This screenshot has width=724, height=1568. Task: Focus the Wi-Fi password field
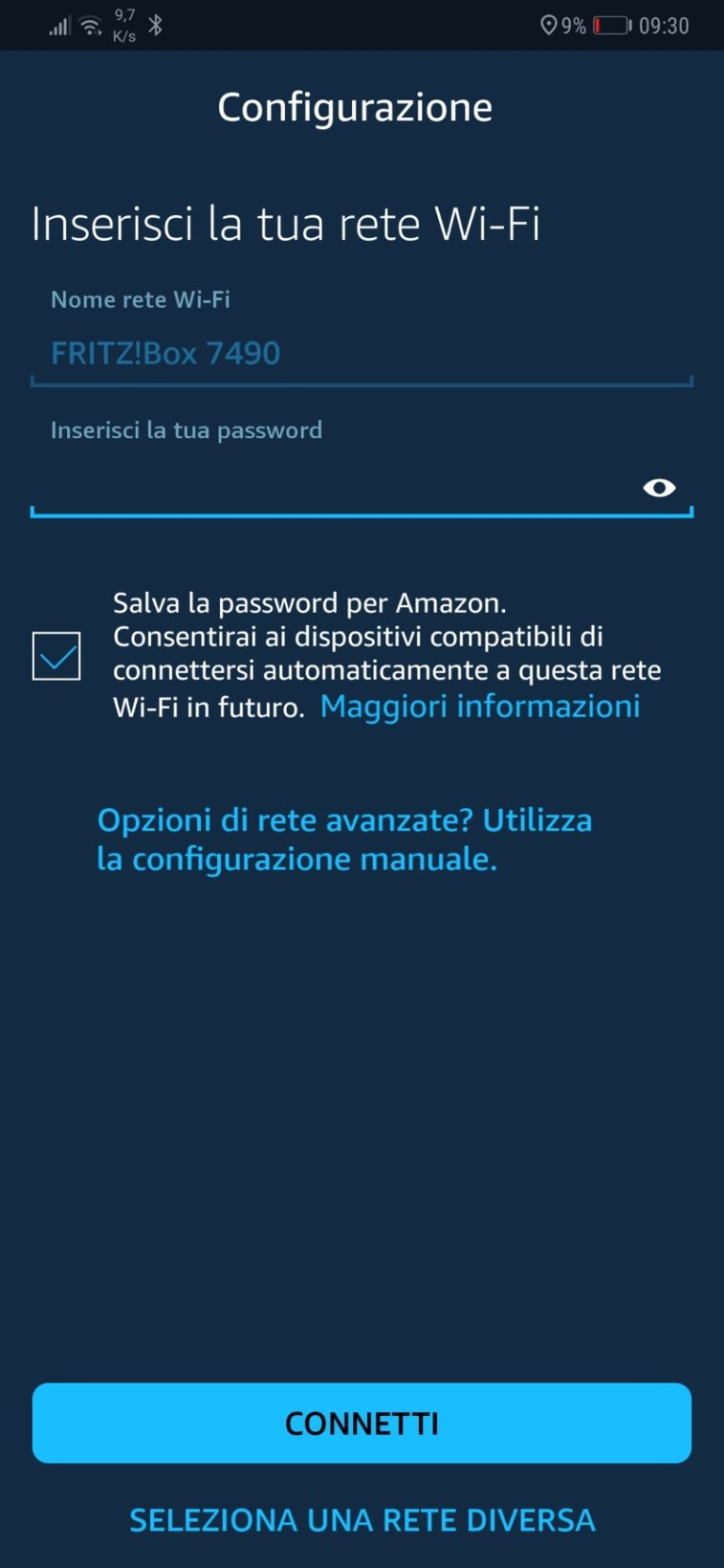325,488
